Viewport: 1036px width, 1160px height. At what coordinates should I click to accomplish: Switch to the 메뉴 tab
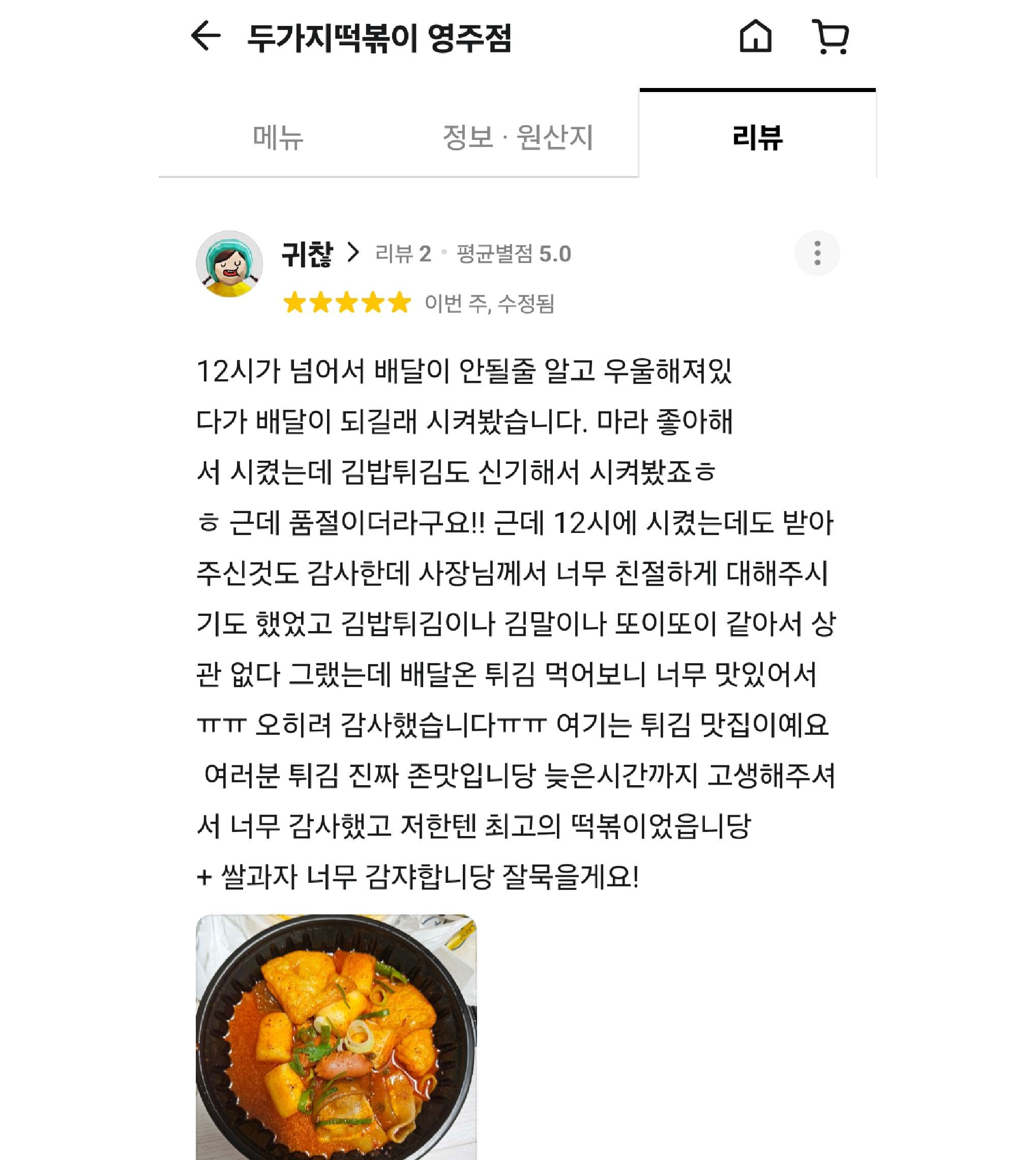tap(278, 137)
